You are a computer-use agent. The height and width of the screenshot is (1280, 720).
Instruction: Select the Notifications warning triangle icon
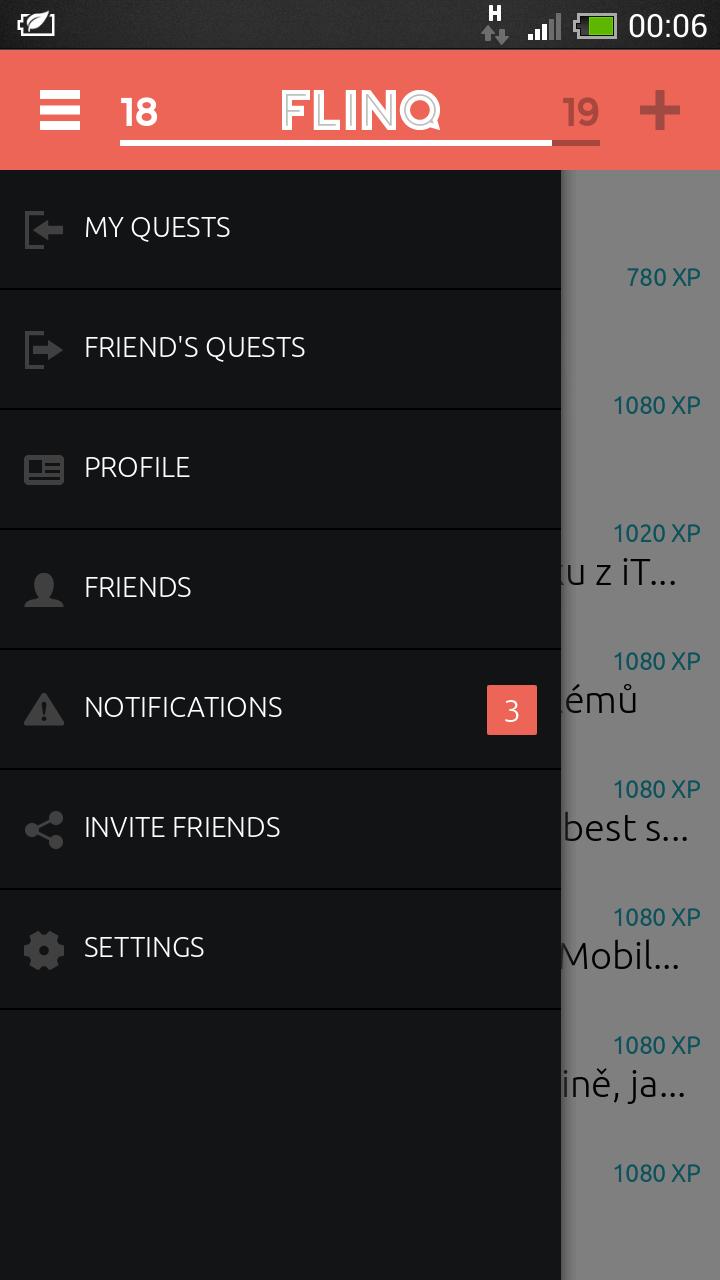coord(43,708)
